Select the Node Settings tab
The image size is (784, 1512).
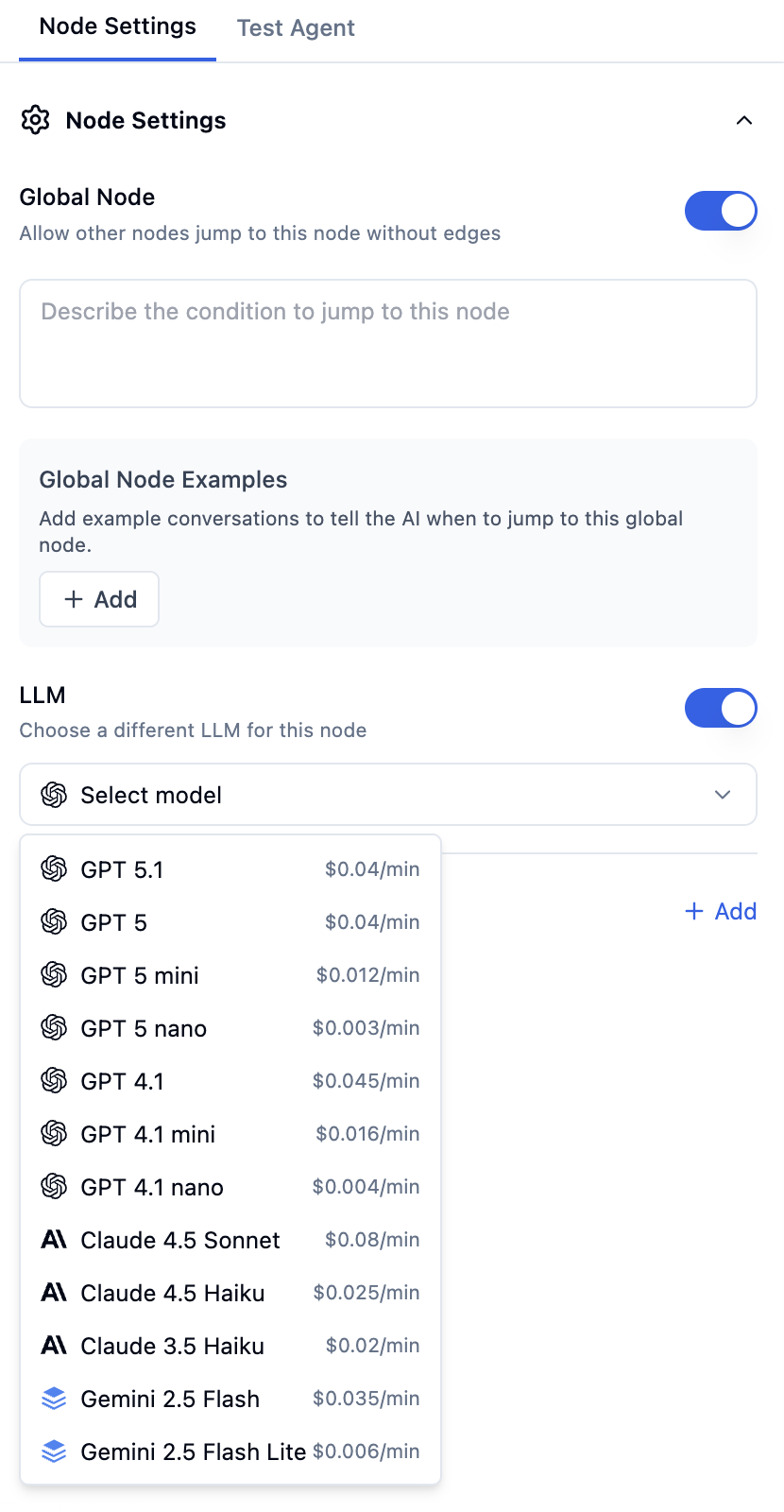(x=116, y=26)
